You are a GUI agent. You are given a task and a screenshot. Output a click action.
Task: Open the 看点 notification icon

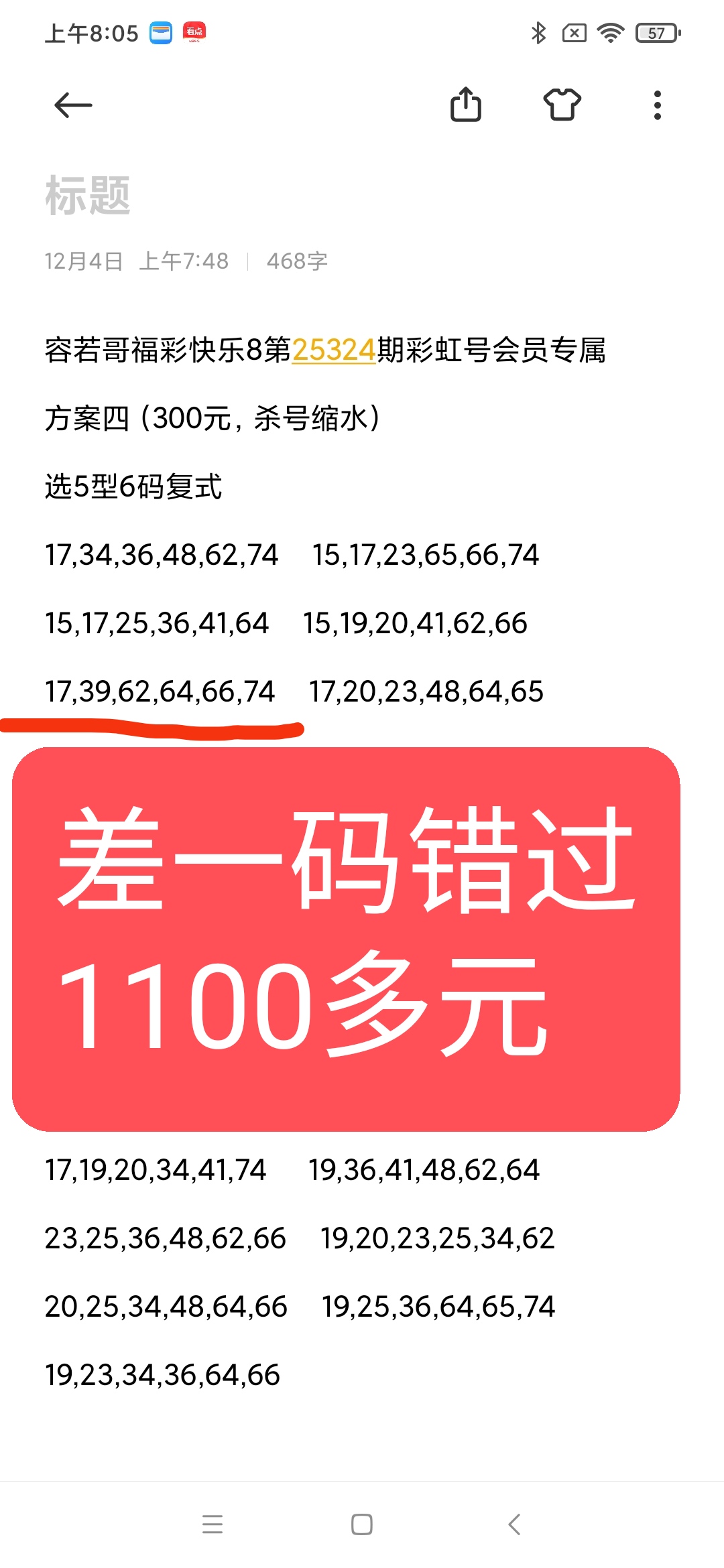[193, 31]
